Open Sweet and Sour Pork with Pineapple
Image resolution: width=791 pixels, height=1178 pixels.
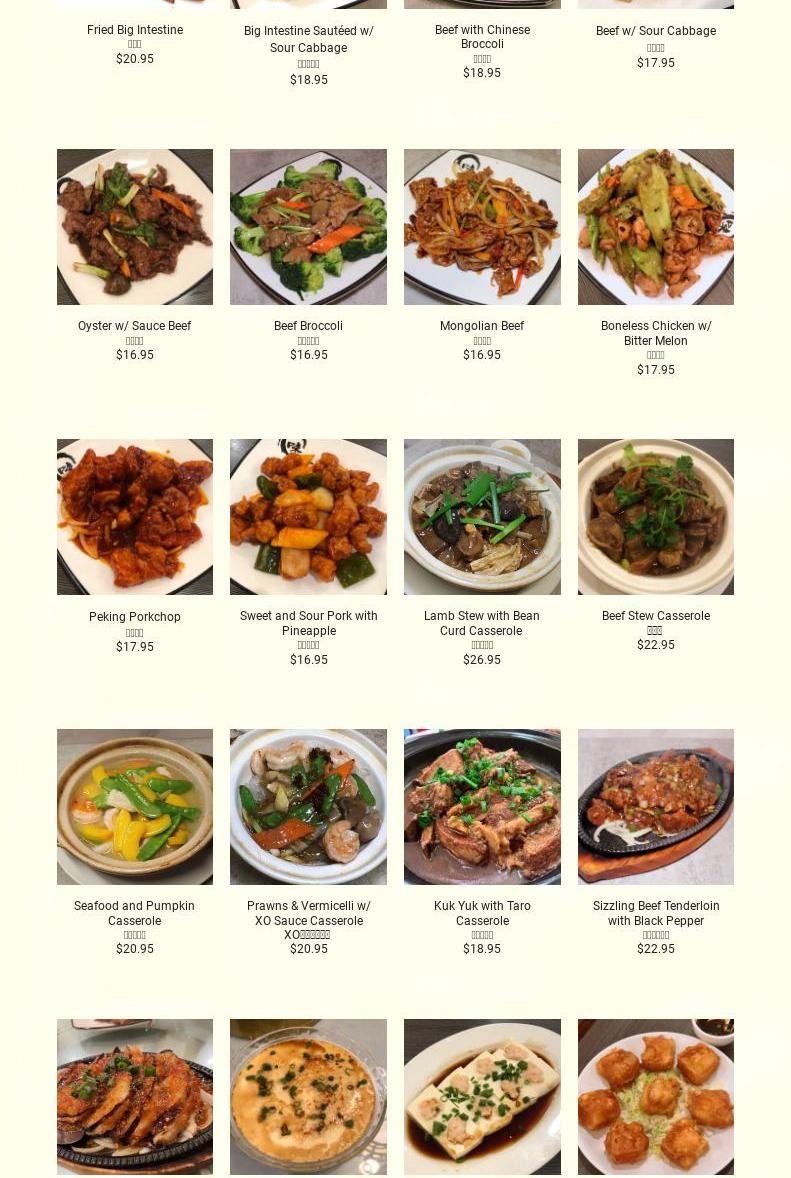coord(308,517)
